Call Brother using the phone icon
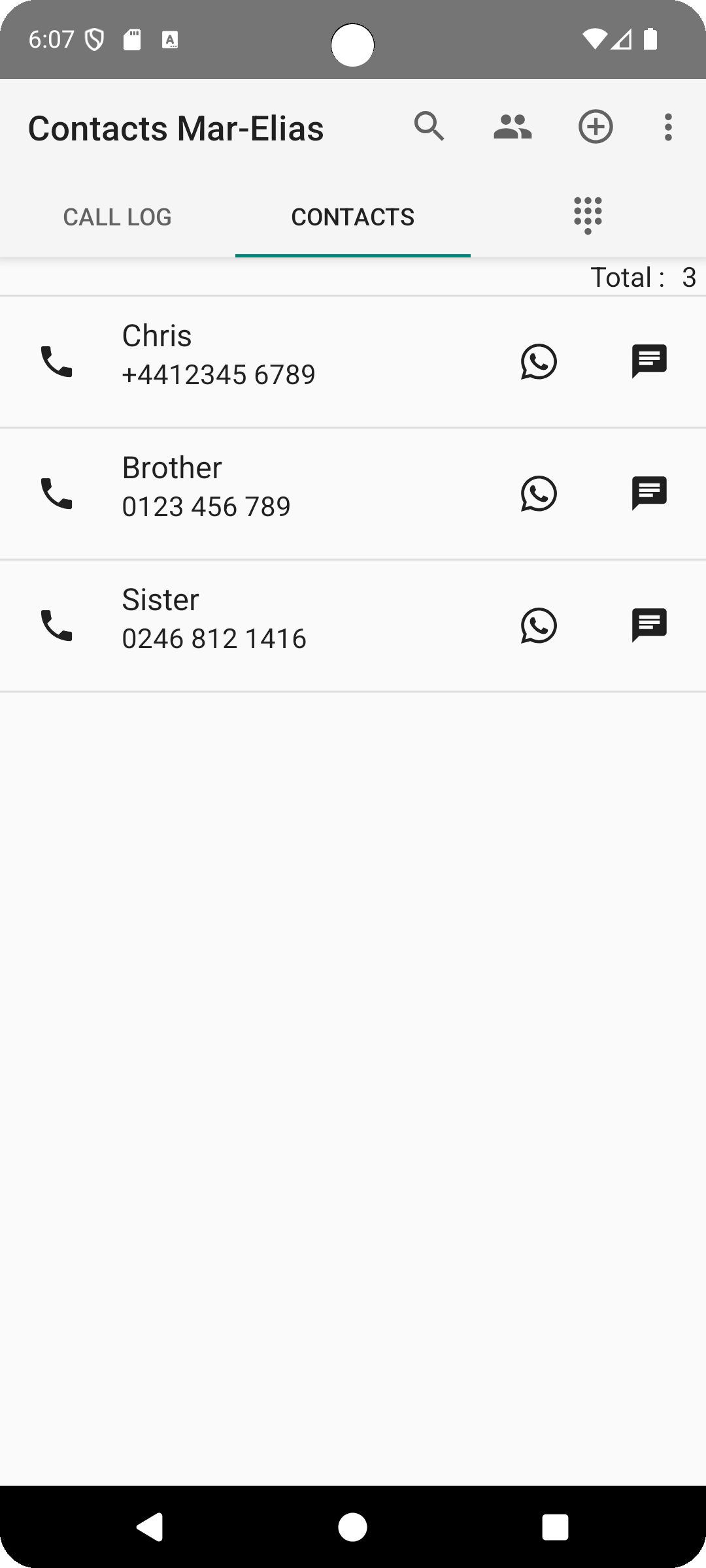 (x=57, y=494)
